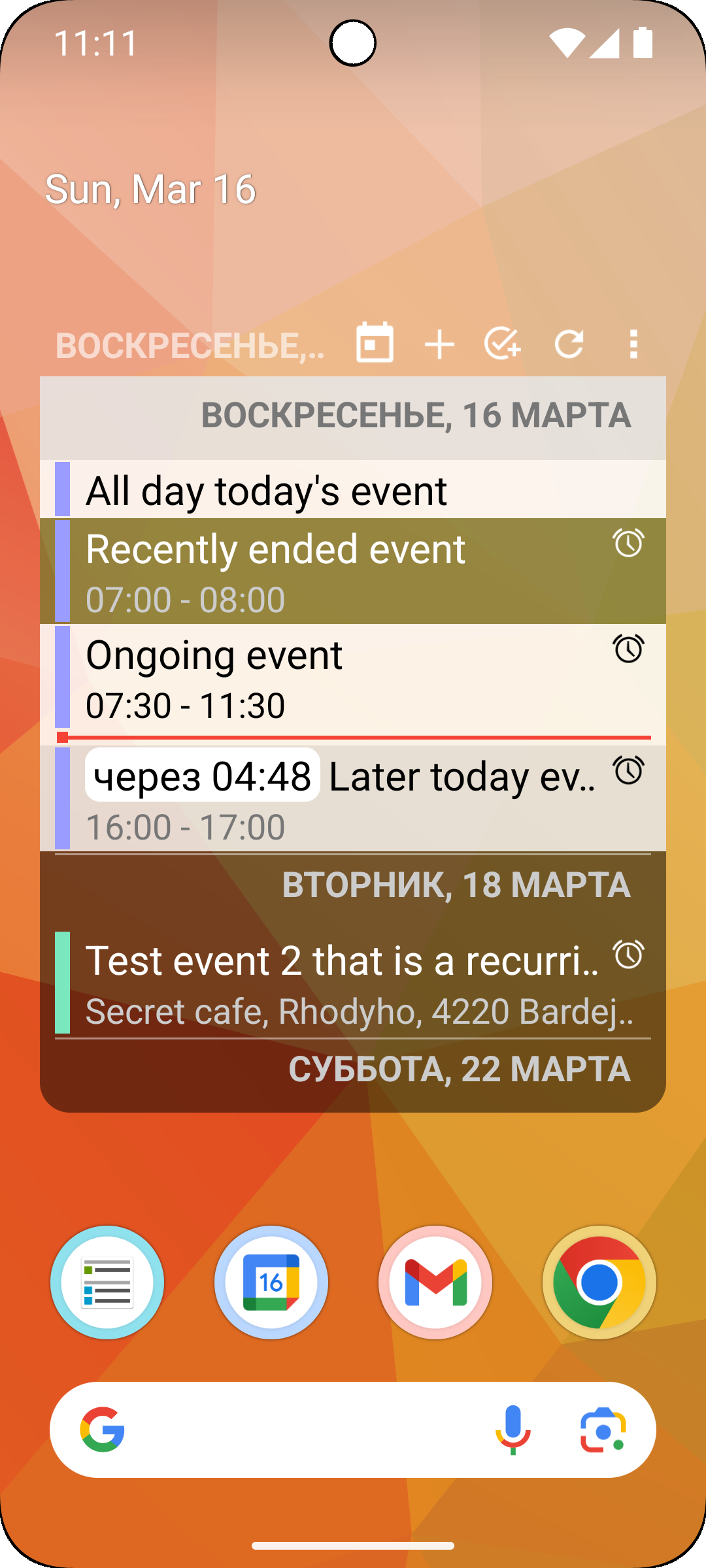The image size is (706, 1568).
Task: Refresh the calendar widget
Action: [569, 344]
